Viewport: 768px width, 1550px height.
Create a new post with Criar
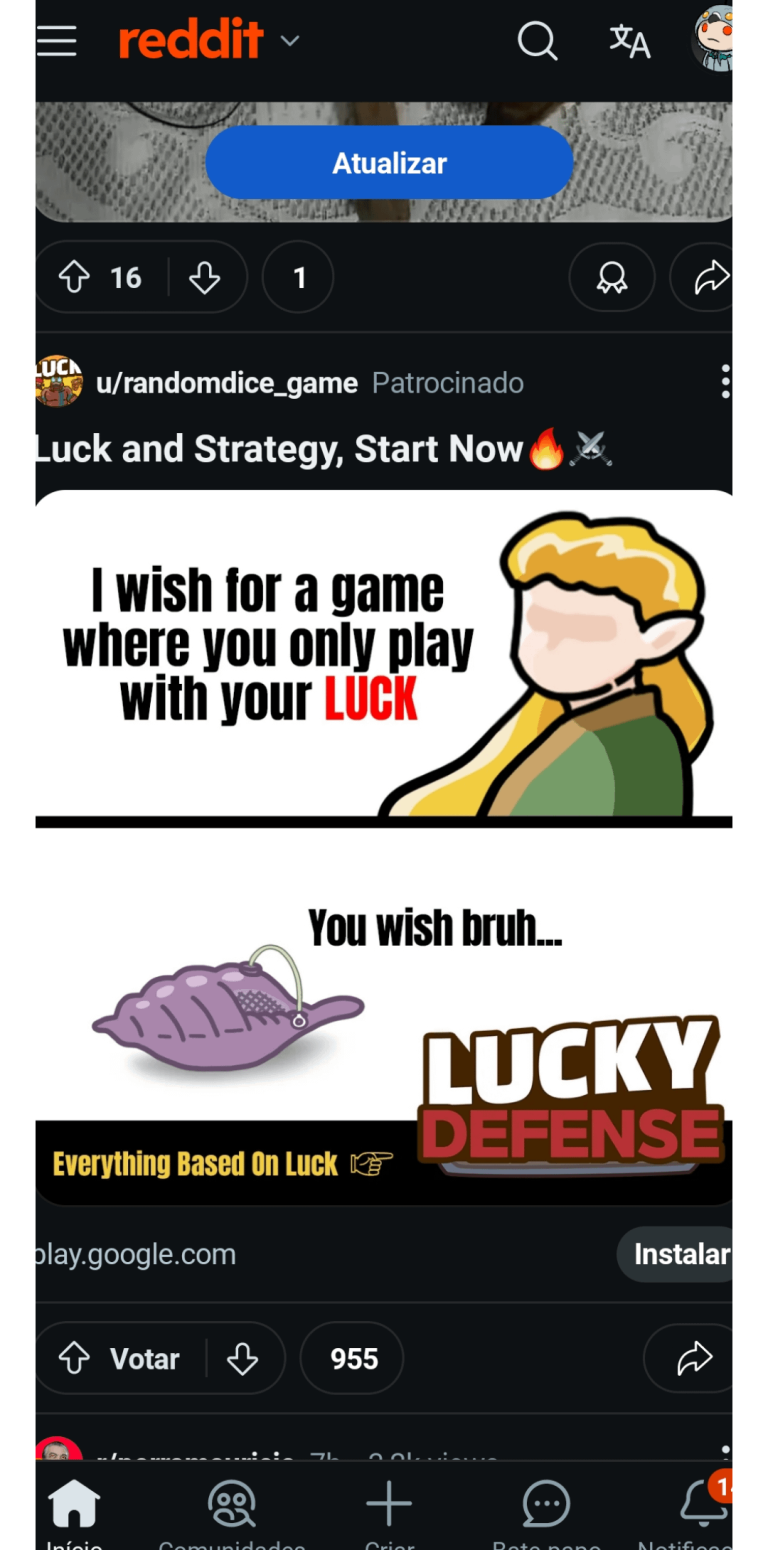pos(389,1508)
